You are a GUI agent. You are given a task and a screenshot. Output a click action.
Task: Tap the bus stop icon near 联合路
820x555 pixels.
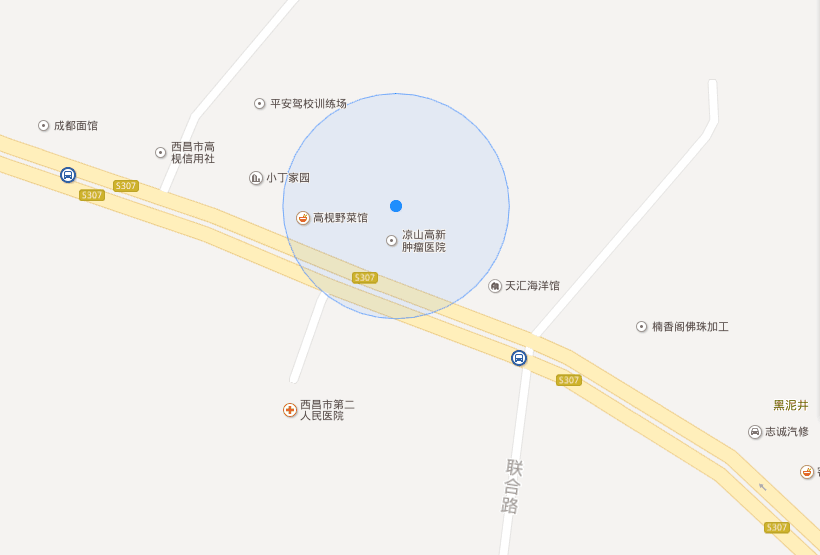point(518,358)
